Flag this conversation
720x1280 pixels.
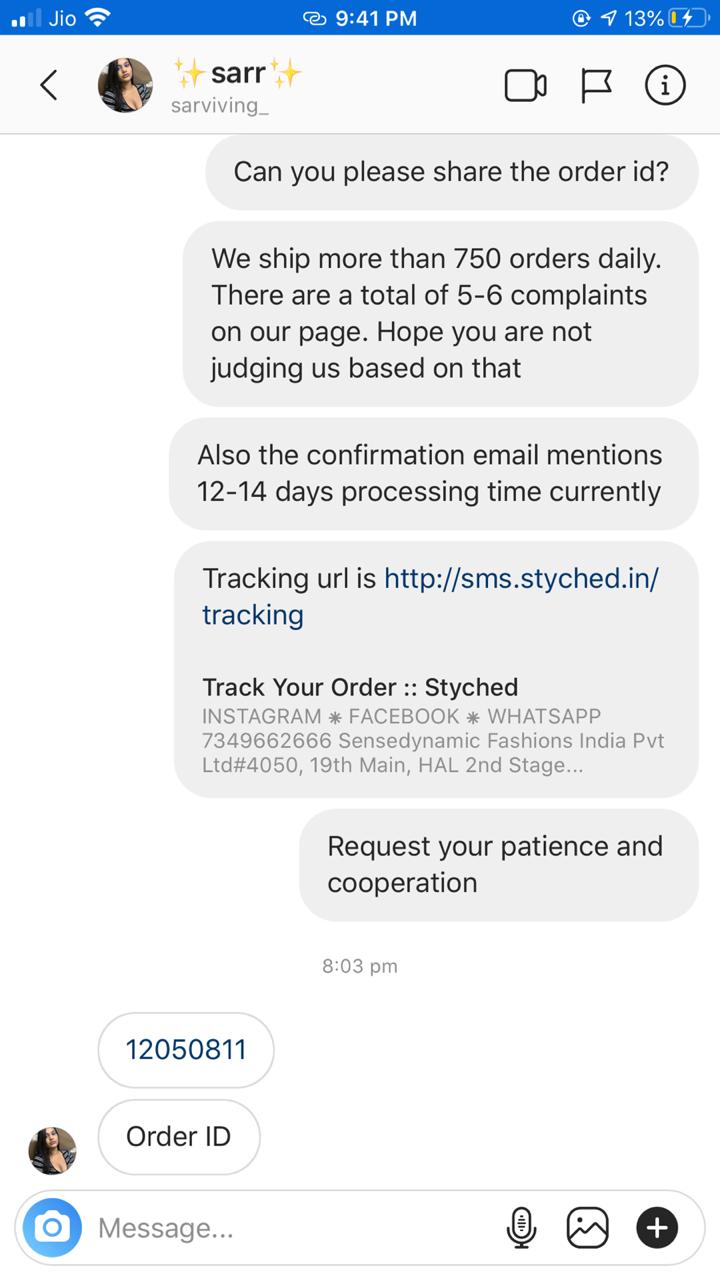tap(596, 86)
